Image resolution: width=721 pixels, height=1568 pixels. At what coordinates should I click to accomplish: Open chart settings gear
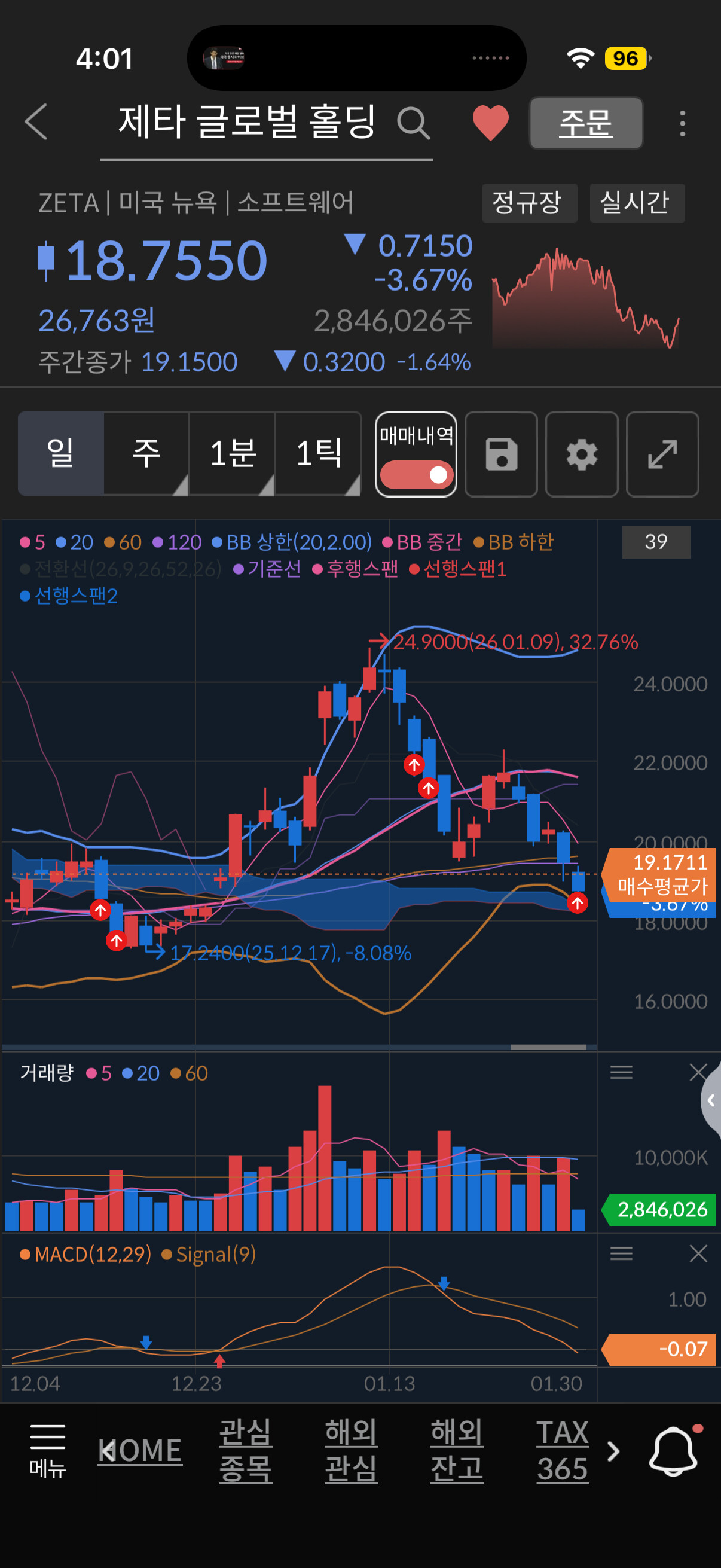tap(582, 454)
